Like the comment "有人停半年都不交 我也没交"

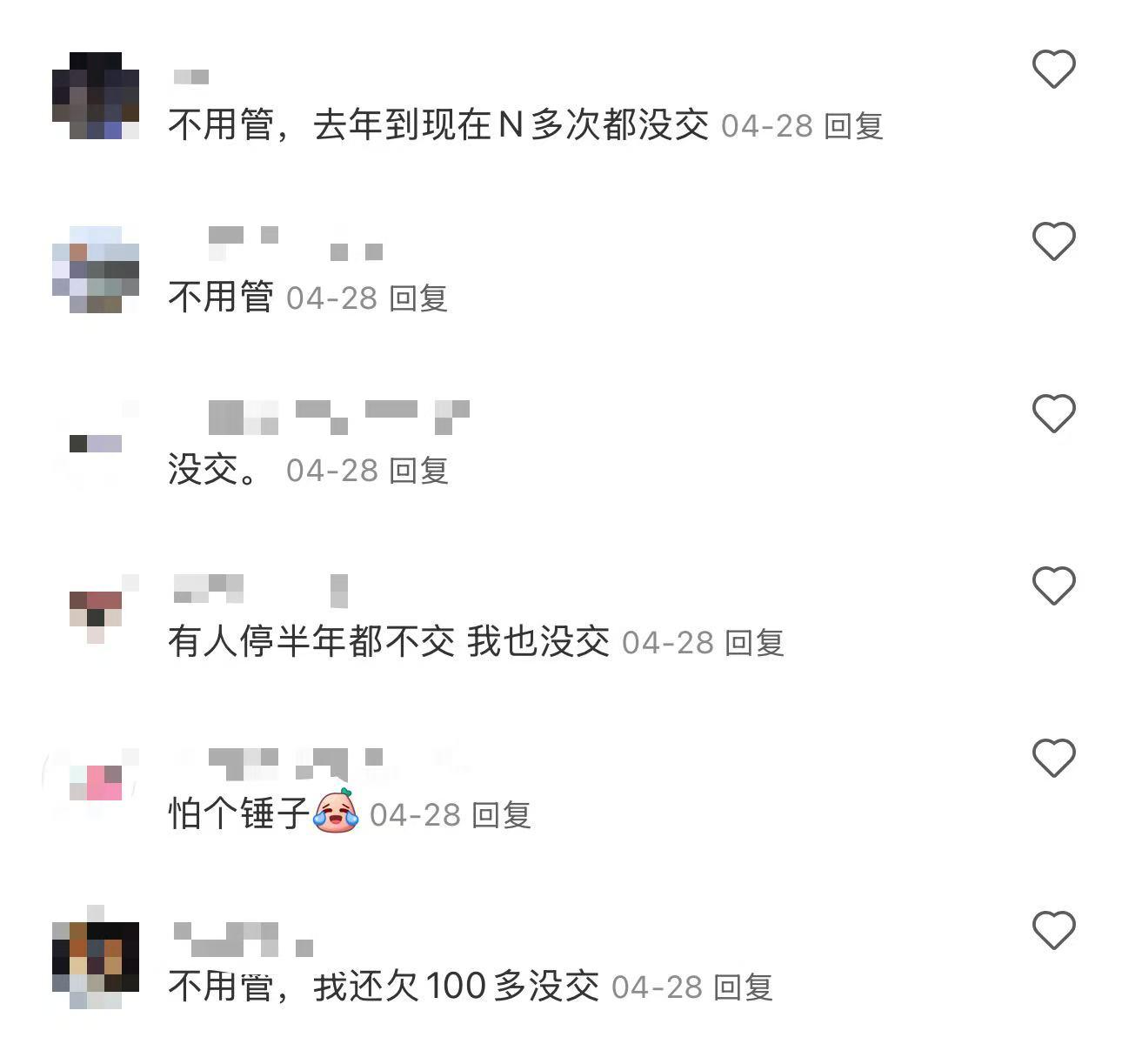pos(1053,586)
